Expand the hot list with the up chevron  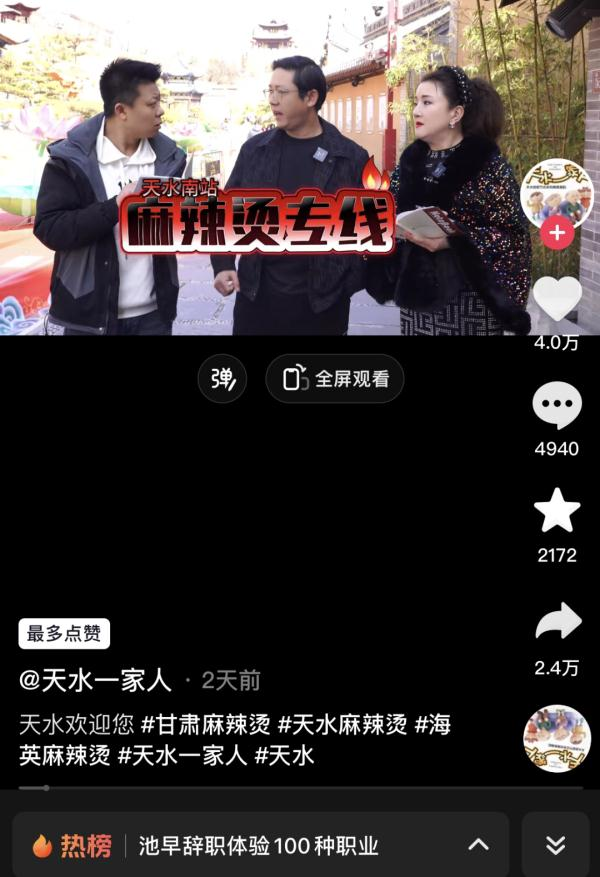pos(479,845)
